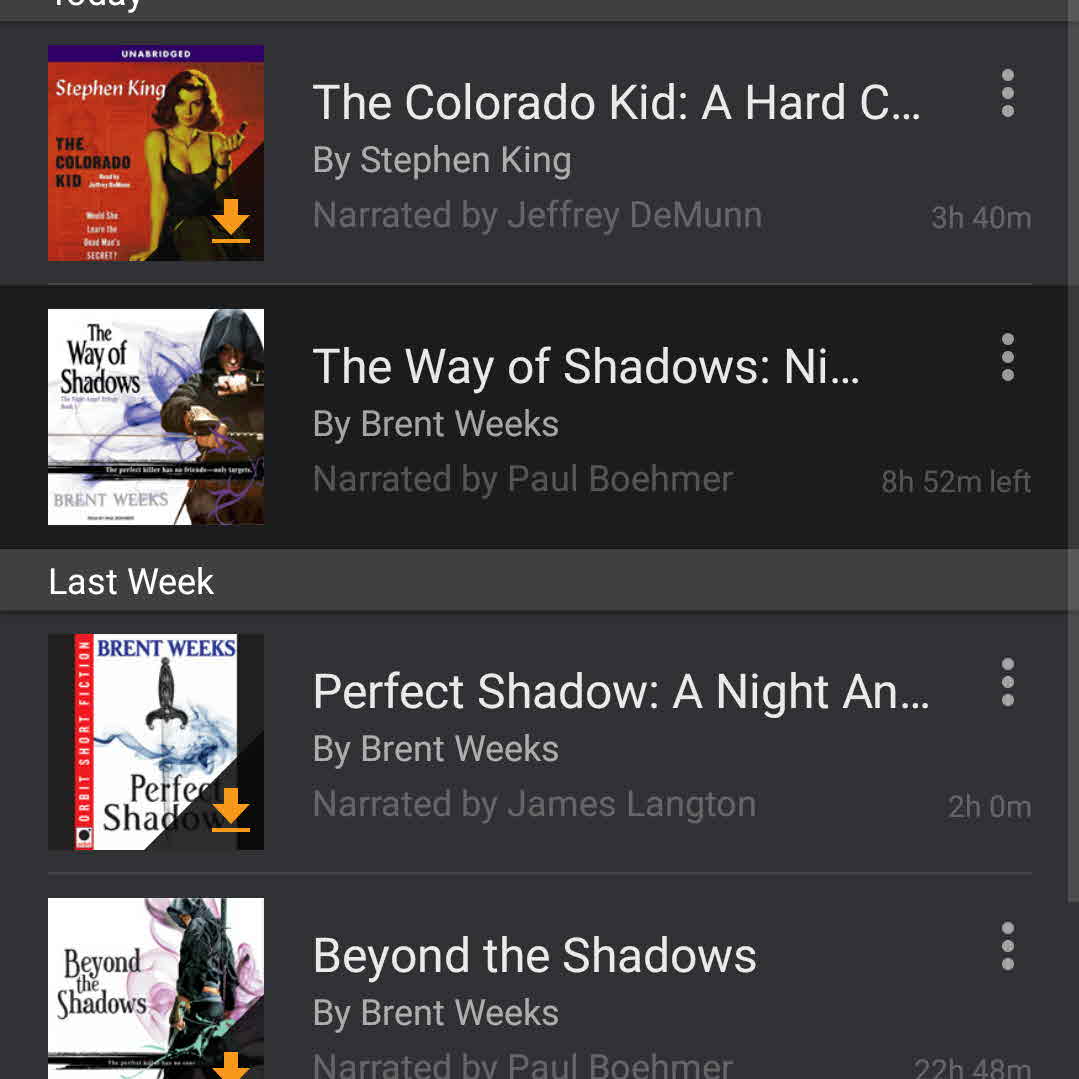This screenshot has width=1079, height=1079.
Task: Show options for Beyond the Shadows
Action: pos(1007,946)
